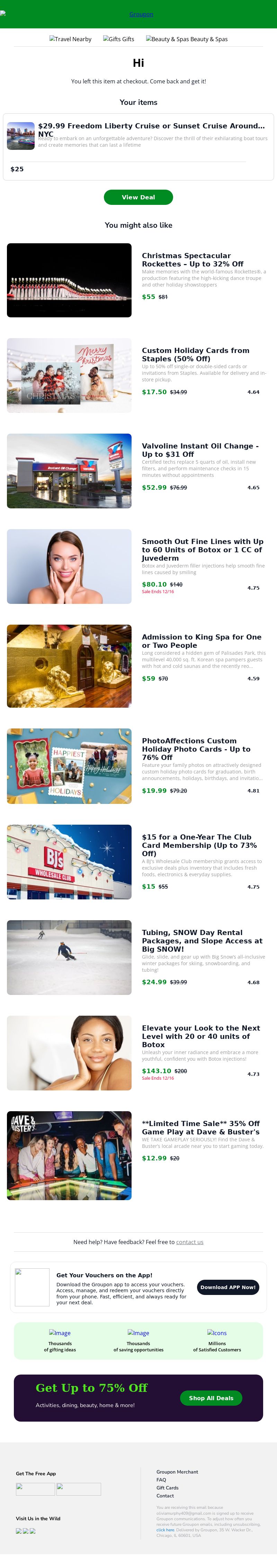
Task: Open the Beauty & Spas category
Action: 186,39
